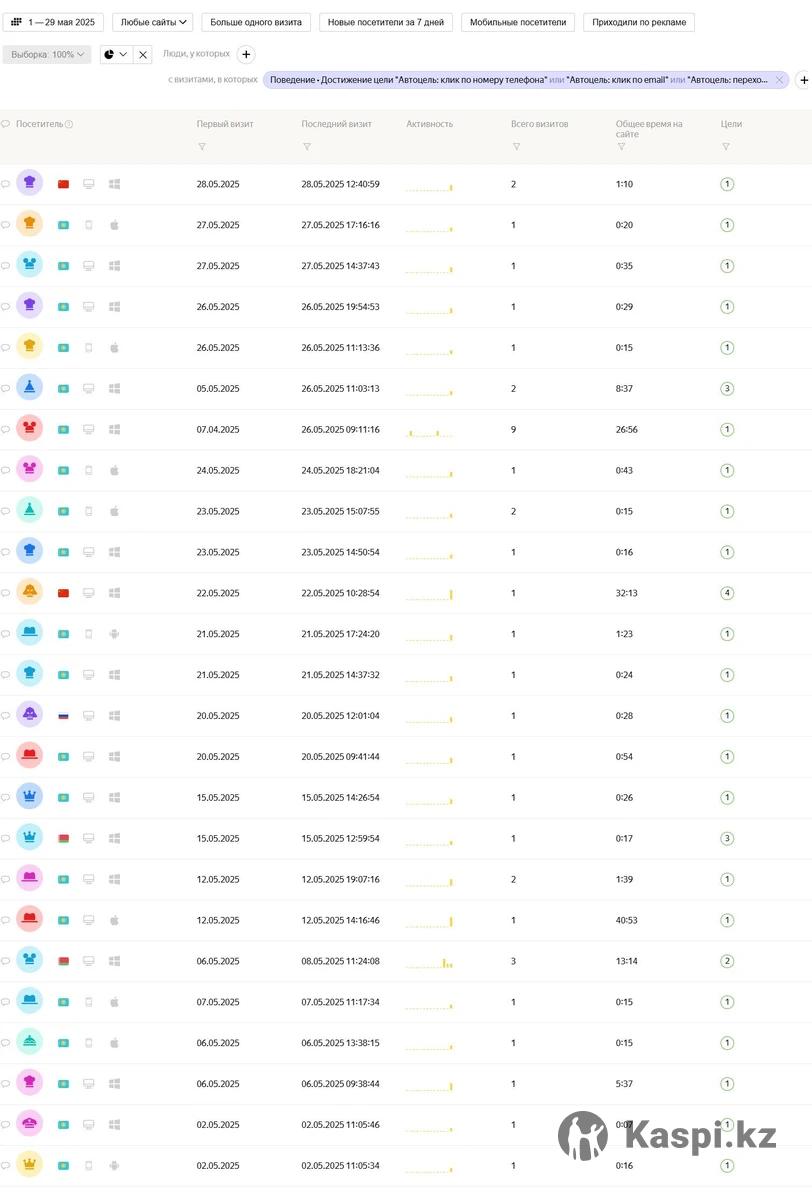Filter by Мобильные посетители
This screenshot has height=1200, width=812.
pos(517,22)
